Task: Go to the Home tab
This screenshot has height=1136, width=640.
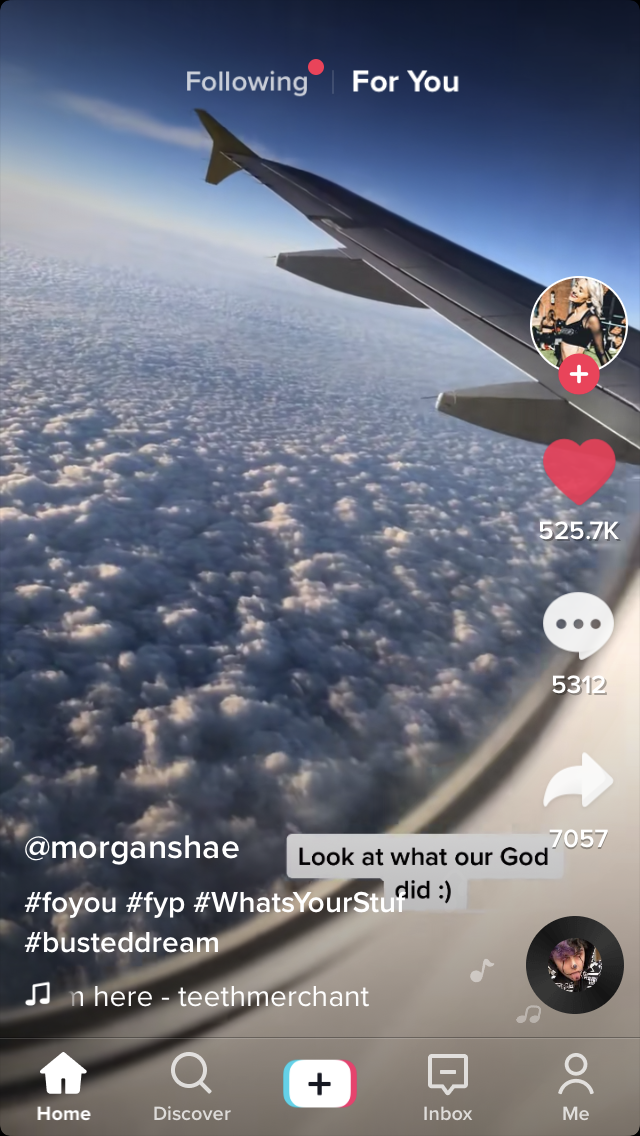Action: pos(63,1087)
